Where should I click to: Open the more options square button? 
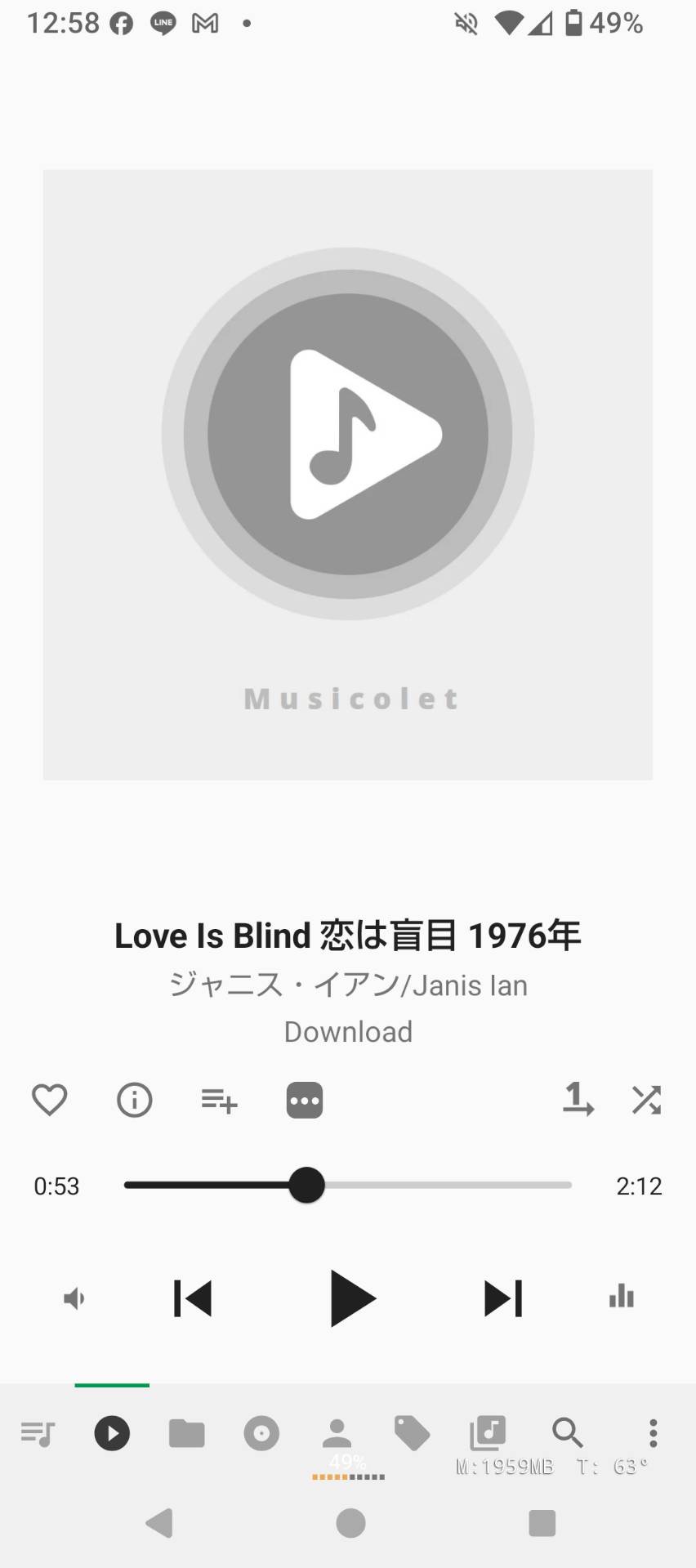(x=305, y=1101)
